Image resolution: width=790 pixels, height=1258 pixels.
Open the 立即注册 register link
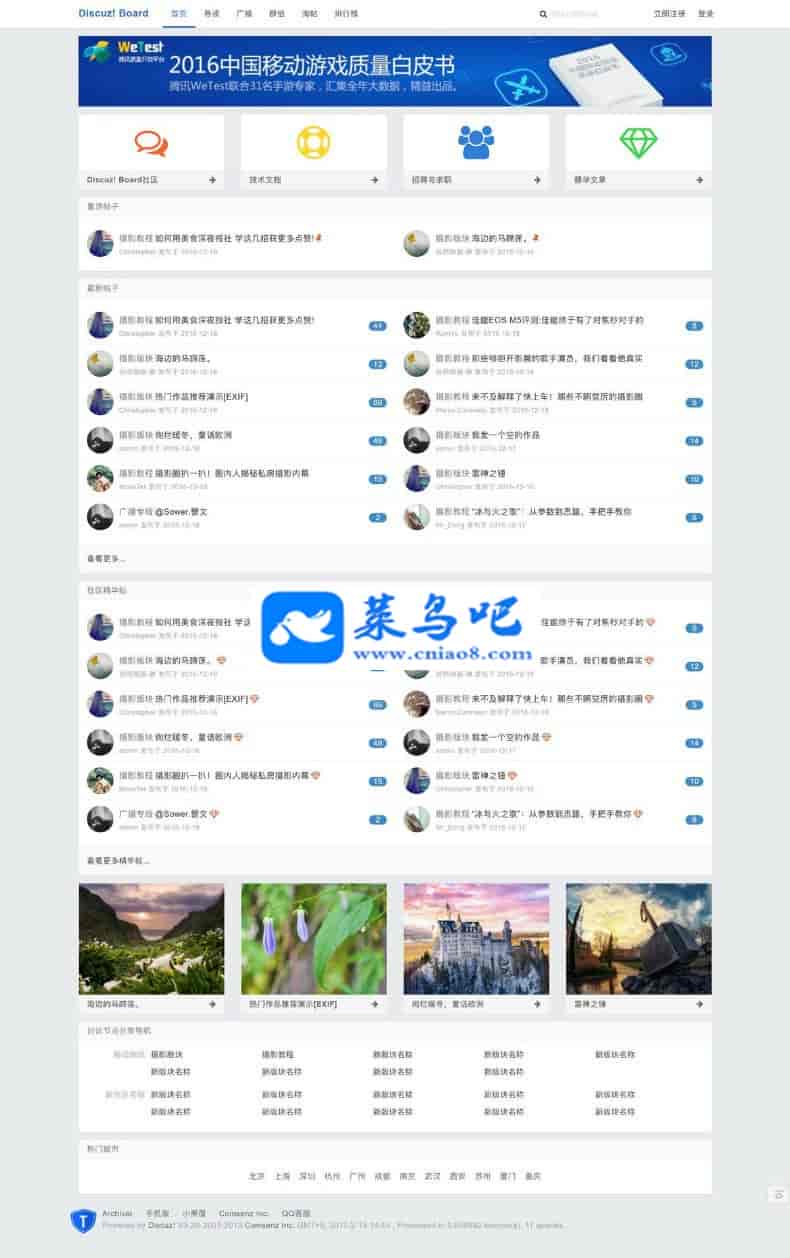[x=669, y=14]
